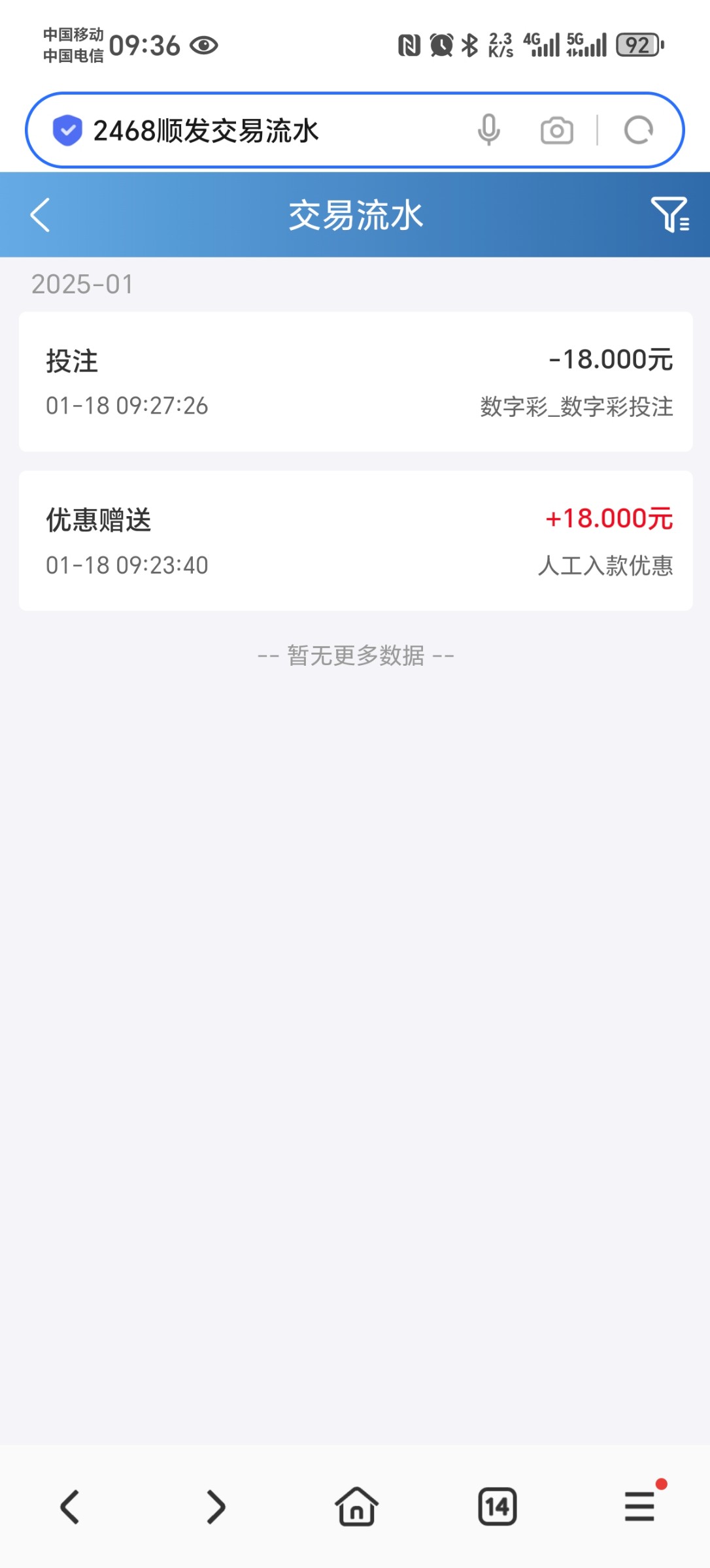Go back from the 交易流水 page

click(41, 215)
